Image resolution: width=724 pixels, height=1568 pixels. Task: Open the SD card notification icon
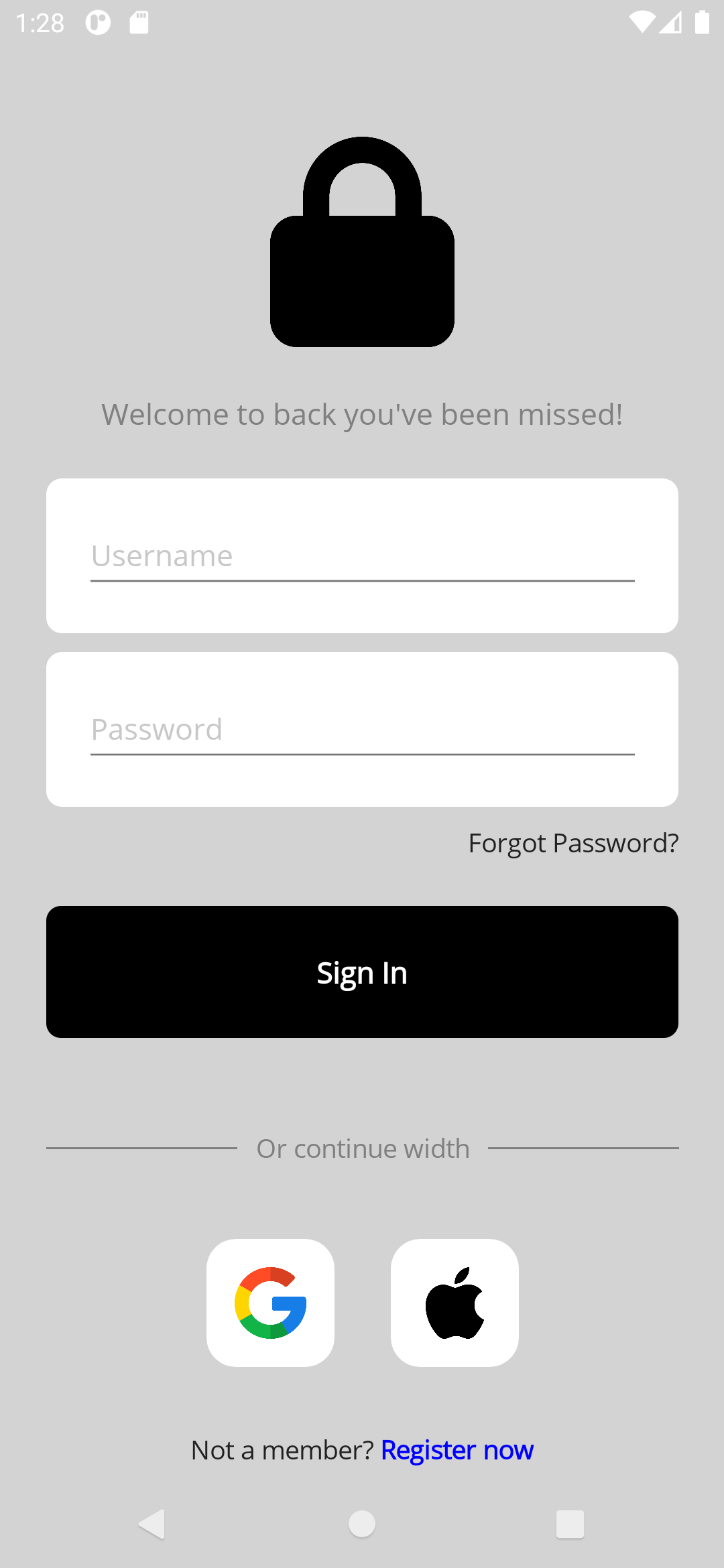coord(139,22)
